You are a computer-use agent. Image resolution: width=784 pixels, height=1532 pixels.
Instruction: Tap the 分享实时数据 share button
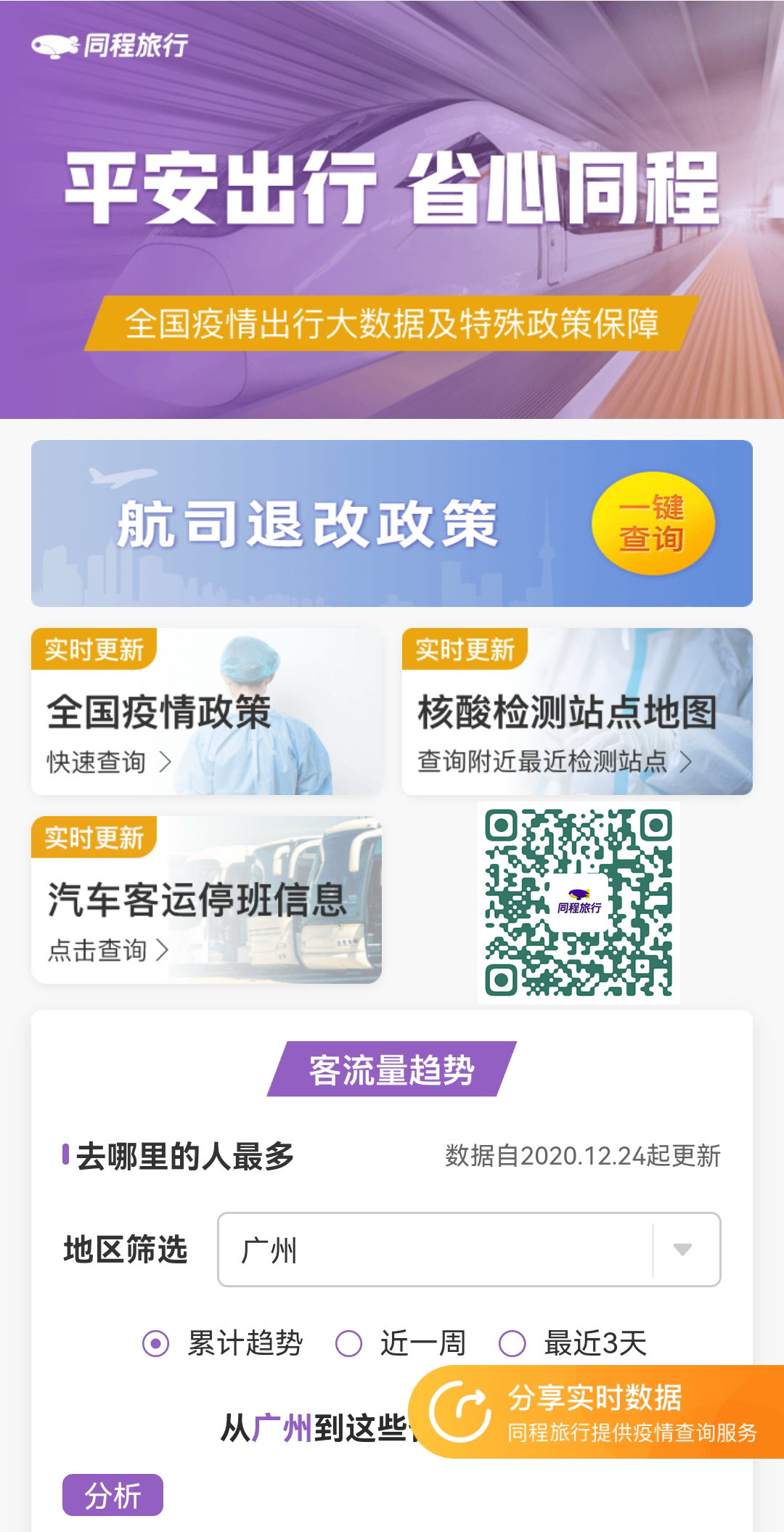[597, 1411]
